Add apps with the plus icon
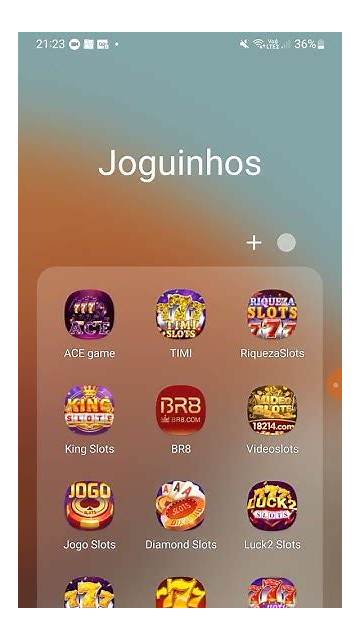The image size is (360, 640). pos(253,243)
